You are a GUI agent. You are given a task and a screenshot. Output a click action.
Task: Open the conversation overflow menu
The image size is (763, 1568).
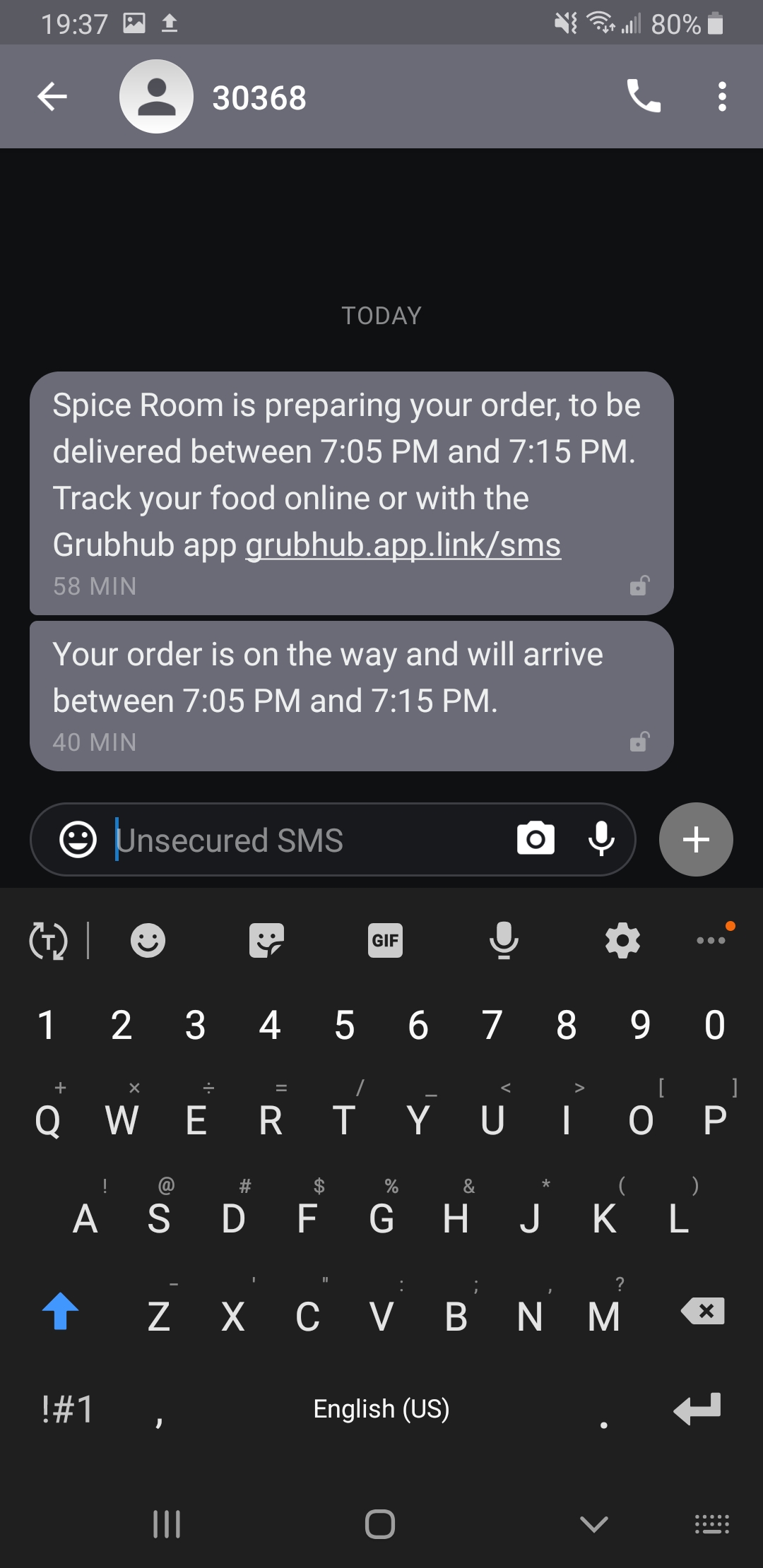click(721, 97)
